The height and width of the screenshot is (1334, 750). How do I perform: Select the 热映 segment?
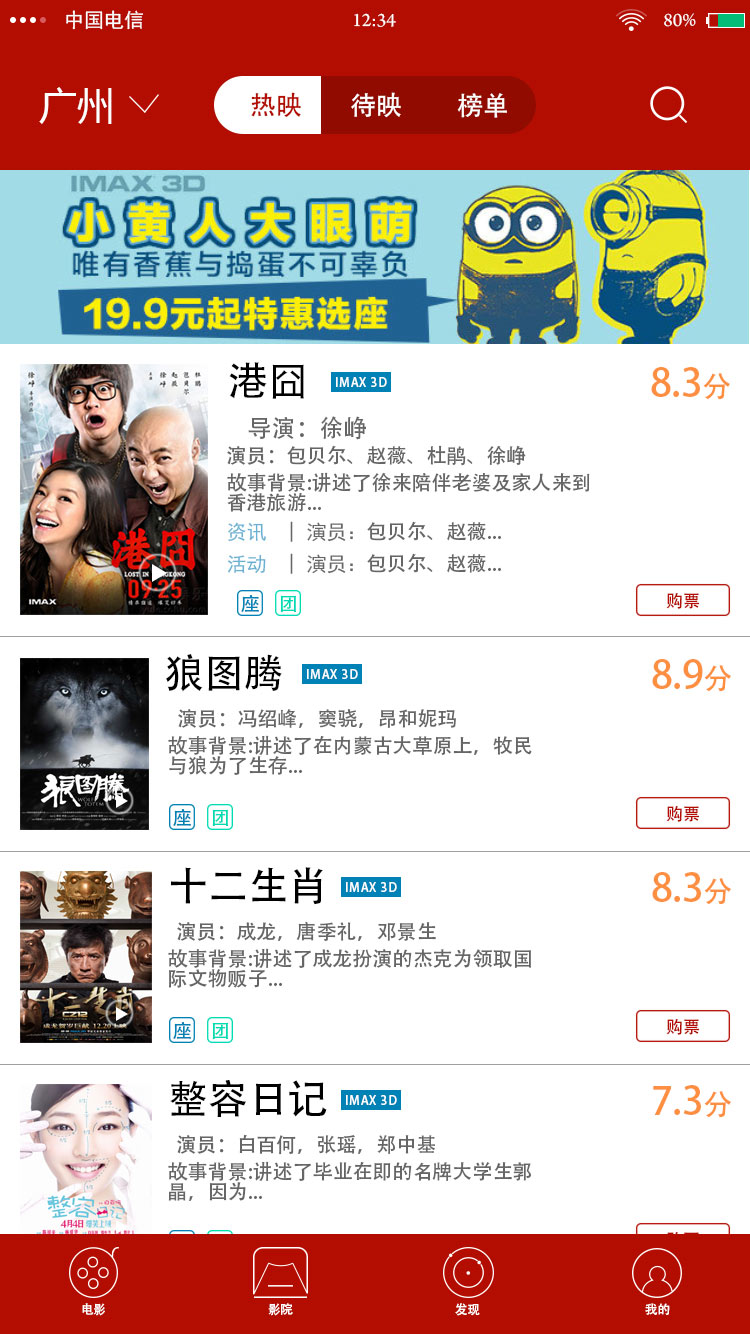pos(275,105)
